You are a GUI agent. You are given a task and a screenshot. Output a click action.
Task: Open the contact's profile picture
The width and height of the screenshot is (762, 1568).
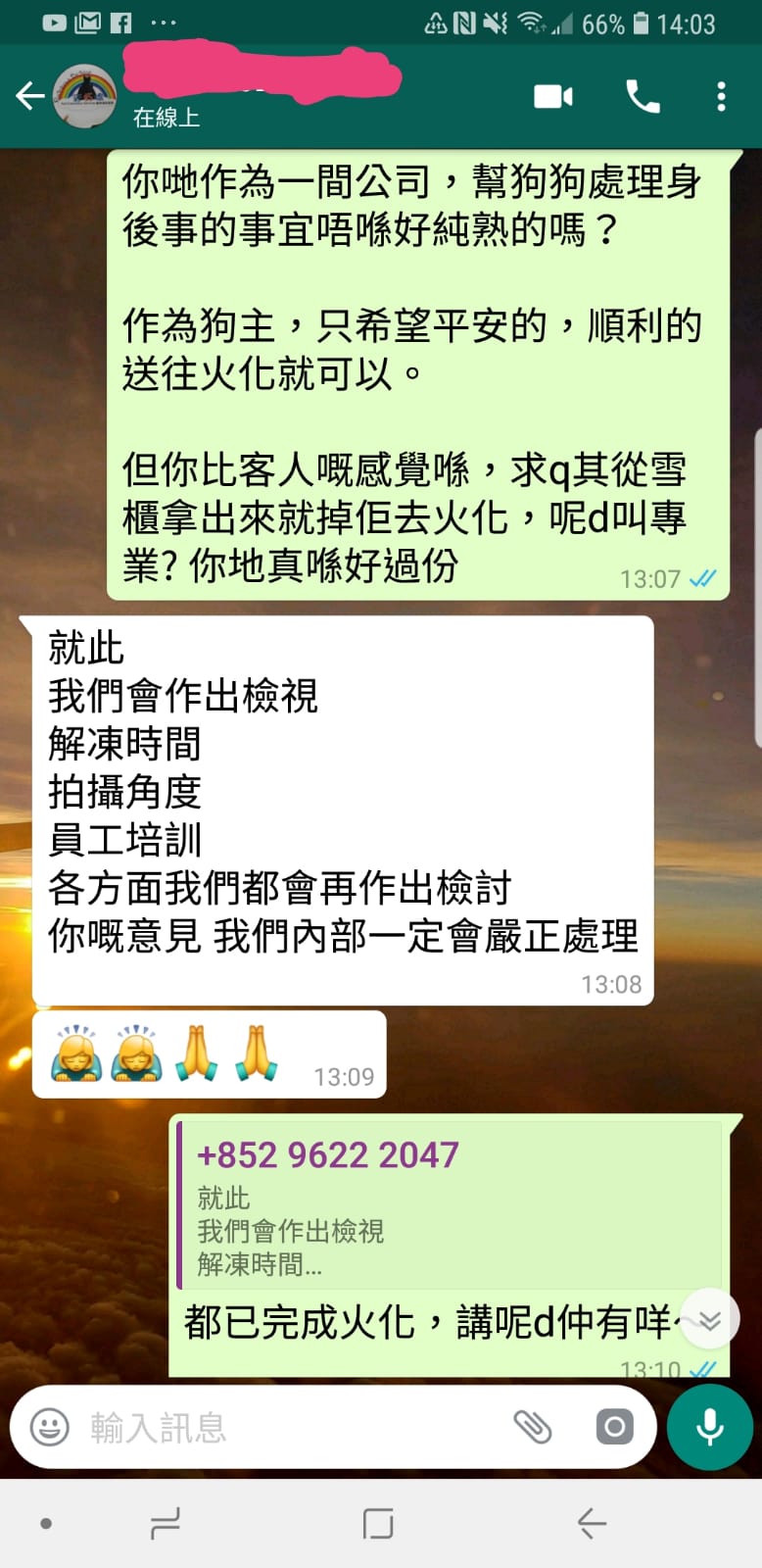coord(85,96)
